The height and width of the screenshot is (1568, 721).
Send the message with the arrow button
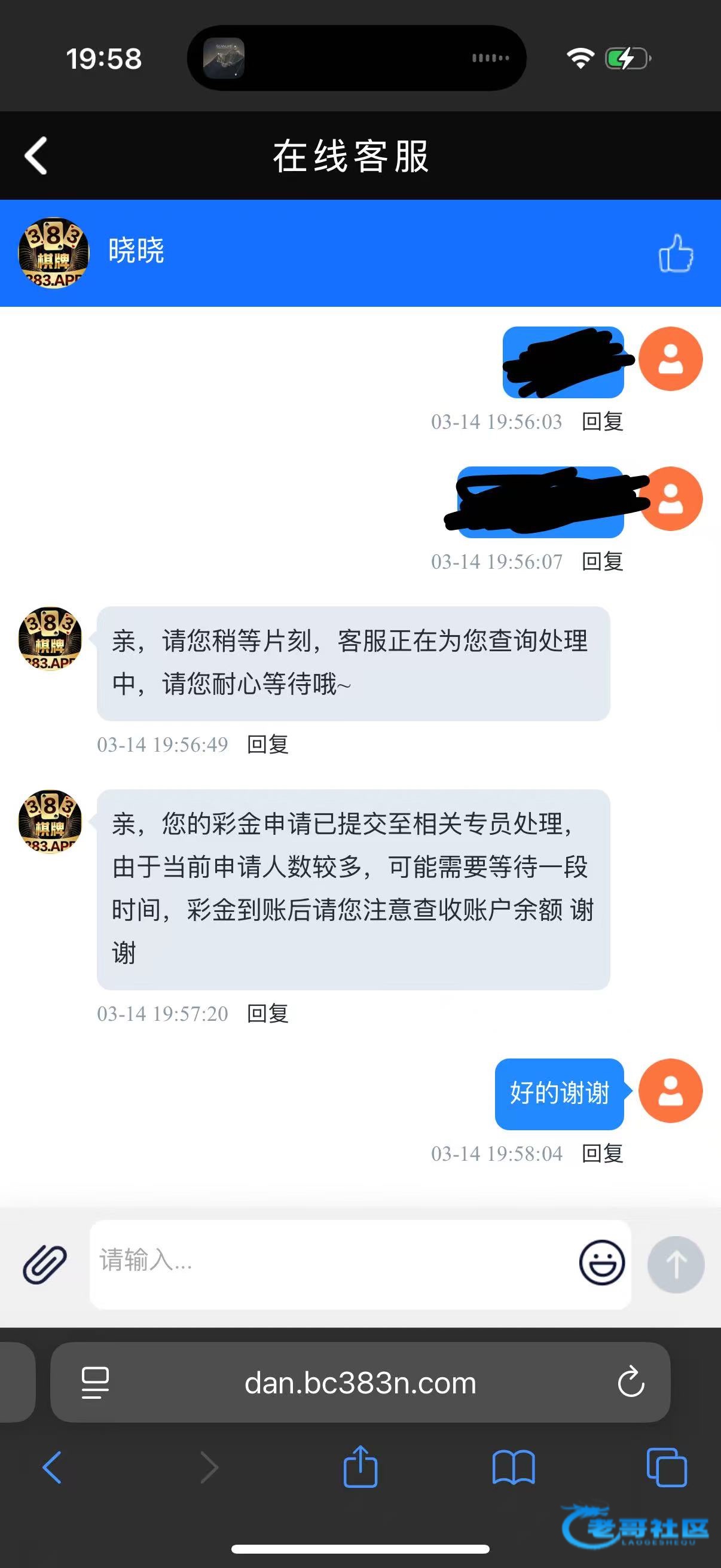[x=676, y=1264]
